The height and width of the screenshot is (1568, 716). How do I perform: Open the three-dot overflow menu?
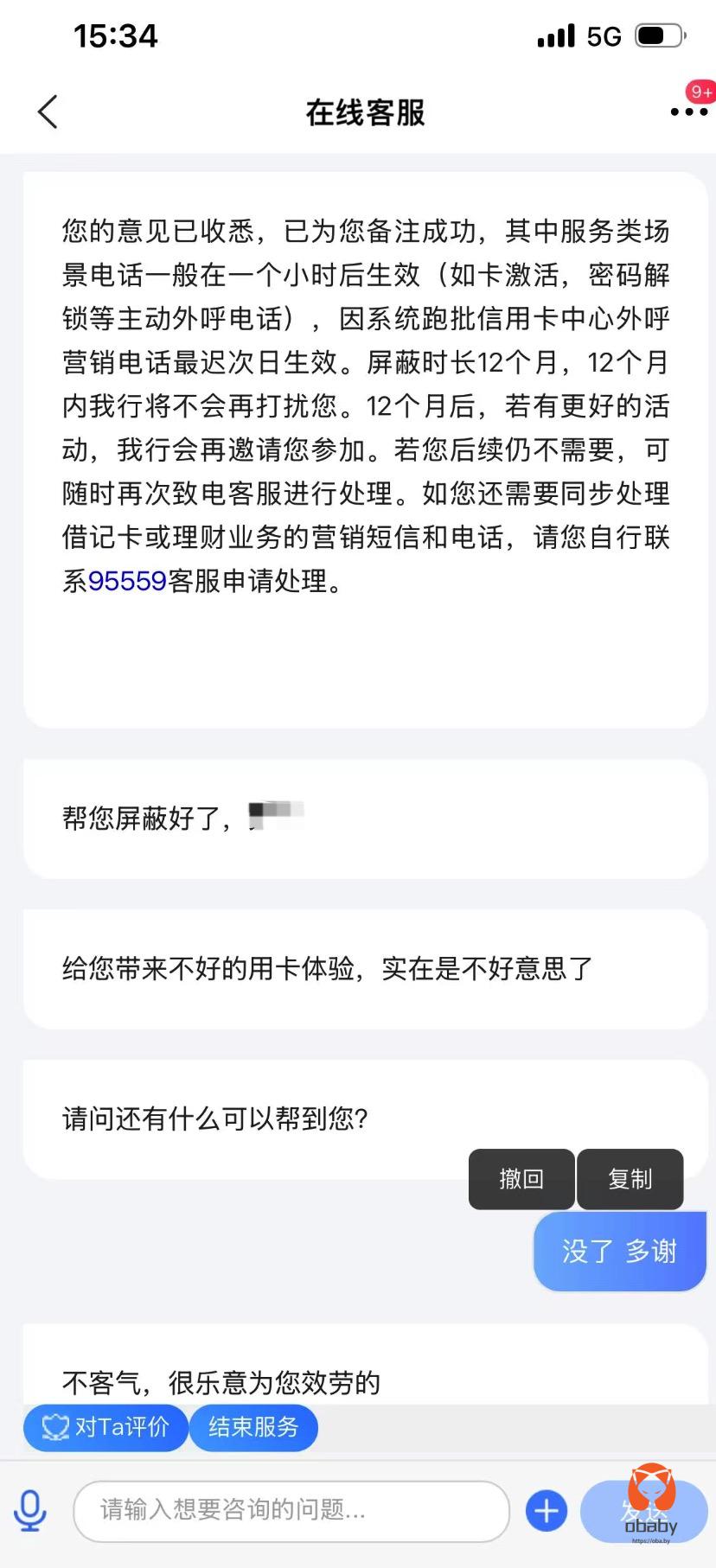click(688, 112)
